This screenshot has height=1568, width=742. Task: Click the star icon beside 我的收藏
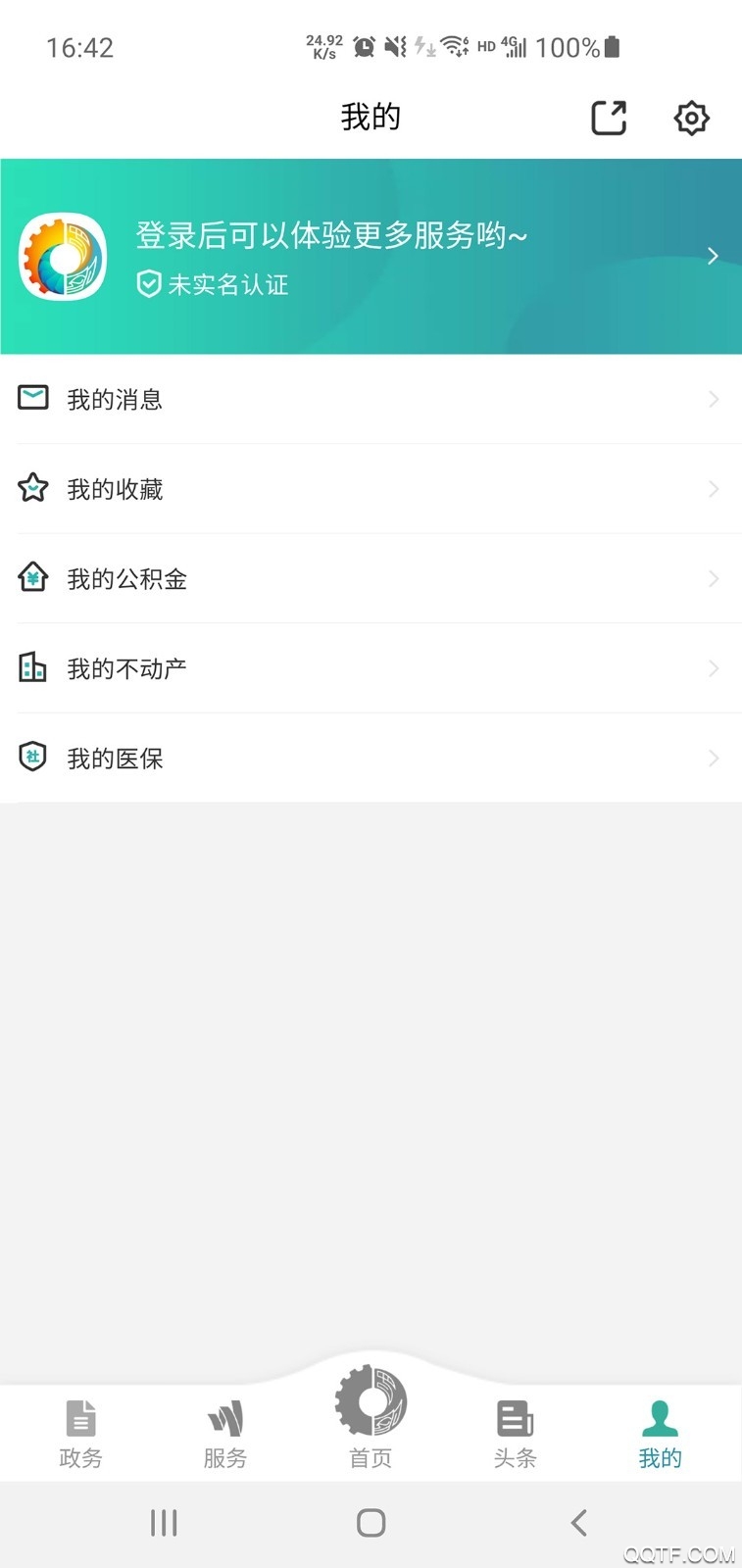[x=33, y=488]
